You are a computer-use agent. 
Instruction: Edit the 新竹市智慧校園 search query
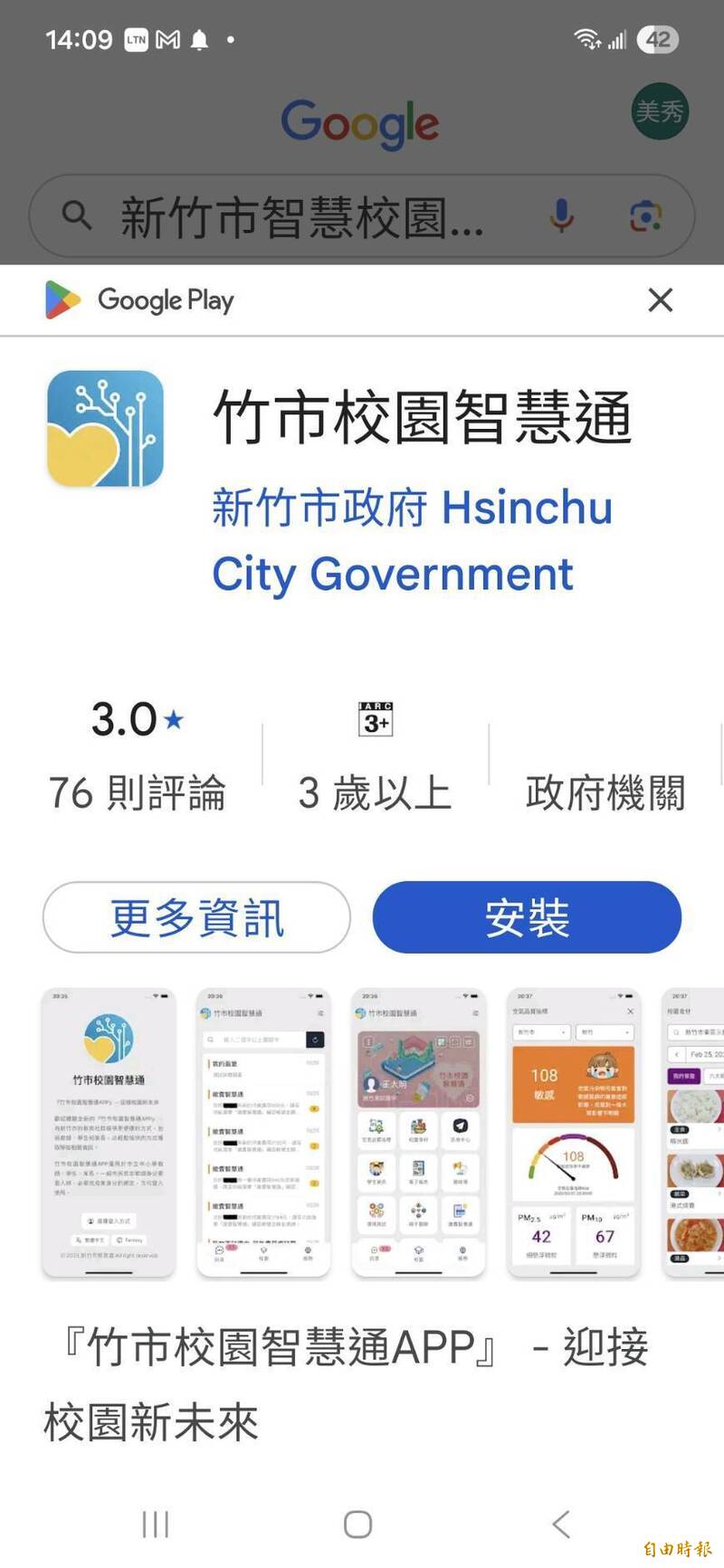[x=301, y=218]
